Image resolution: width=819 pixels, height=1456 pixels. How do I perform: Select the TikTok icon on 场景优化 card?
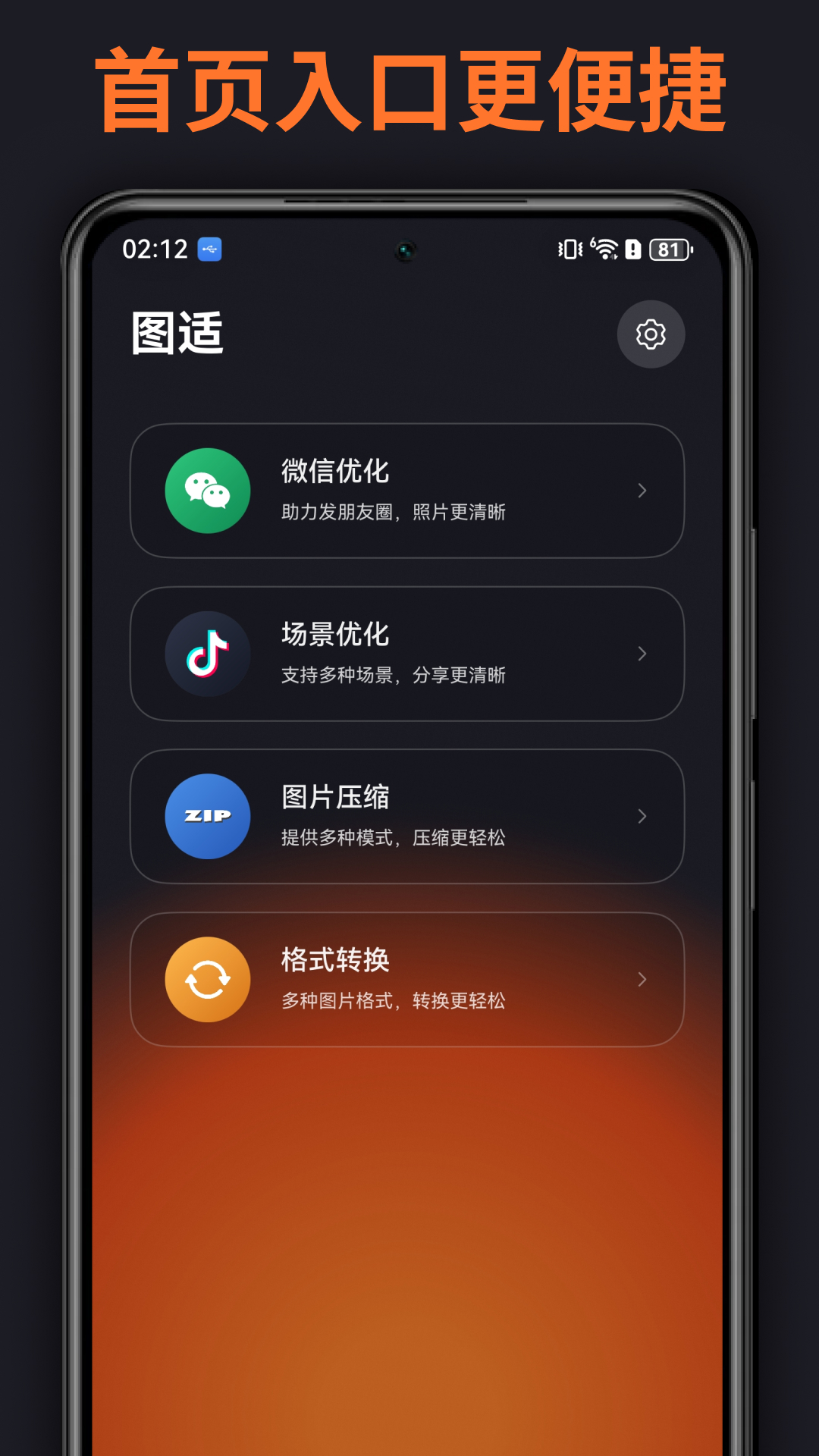pyautogui.click(x=206, y=654)
